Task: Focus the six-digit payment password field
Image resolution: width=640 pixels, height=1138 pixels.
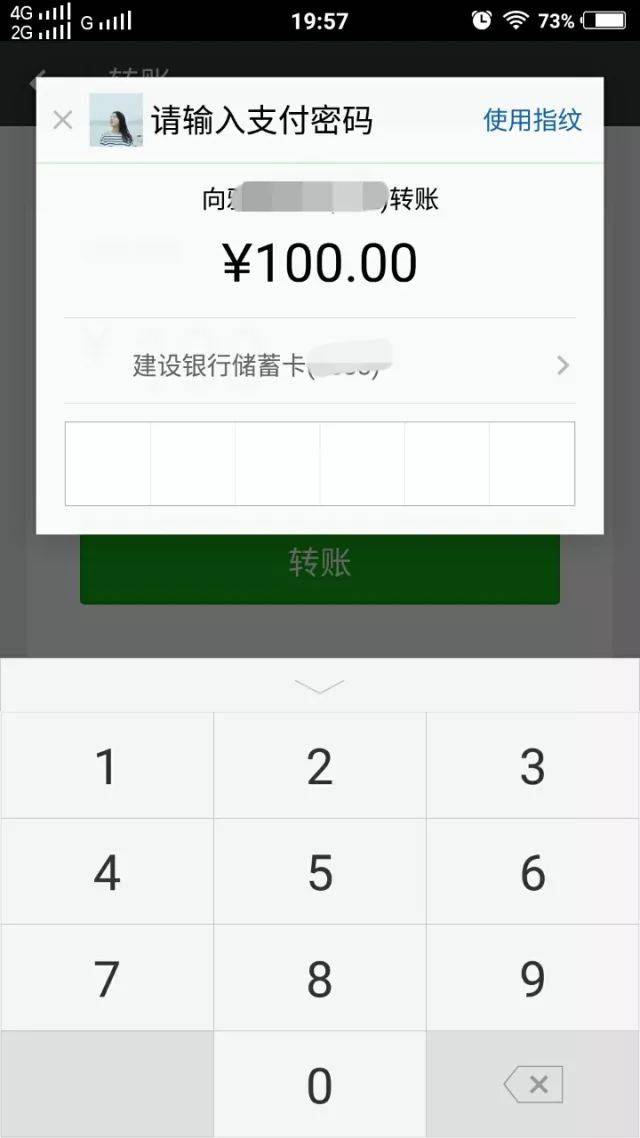Action: point(320,463)
